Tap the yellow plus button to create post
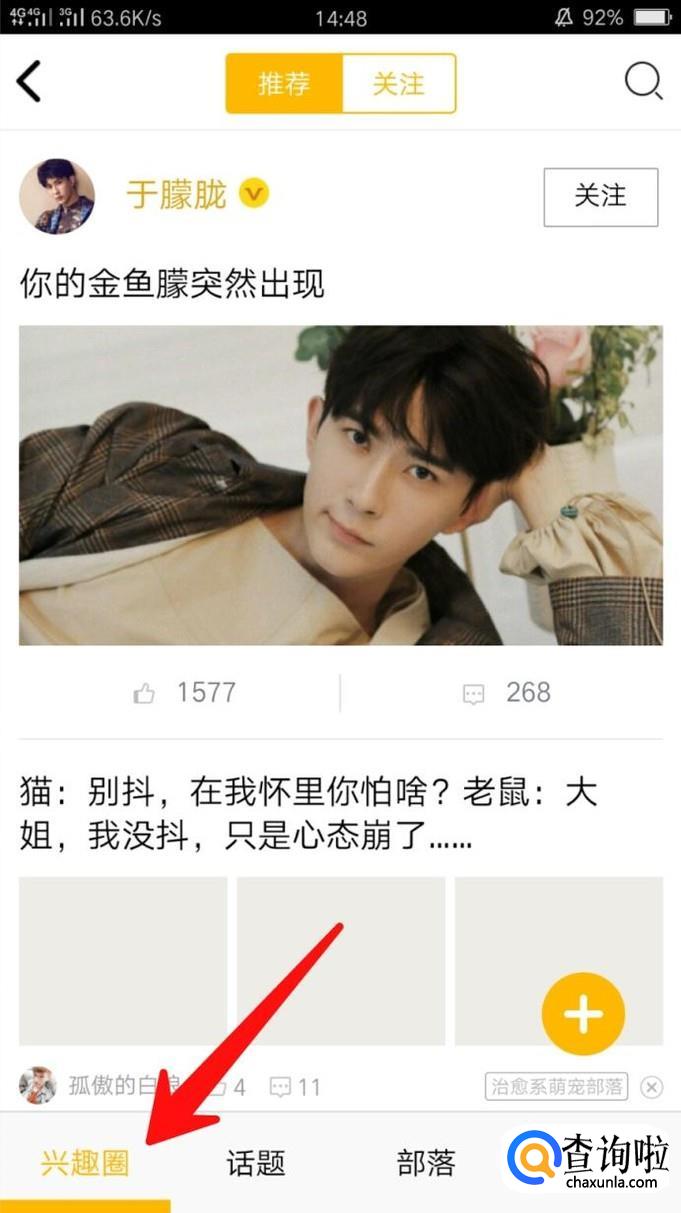 coord(583,1015)
